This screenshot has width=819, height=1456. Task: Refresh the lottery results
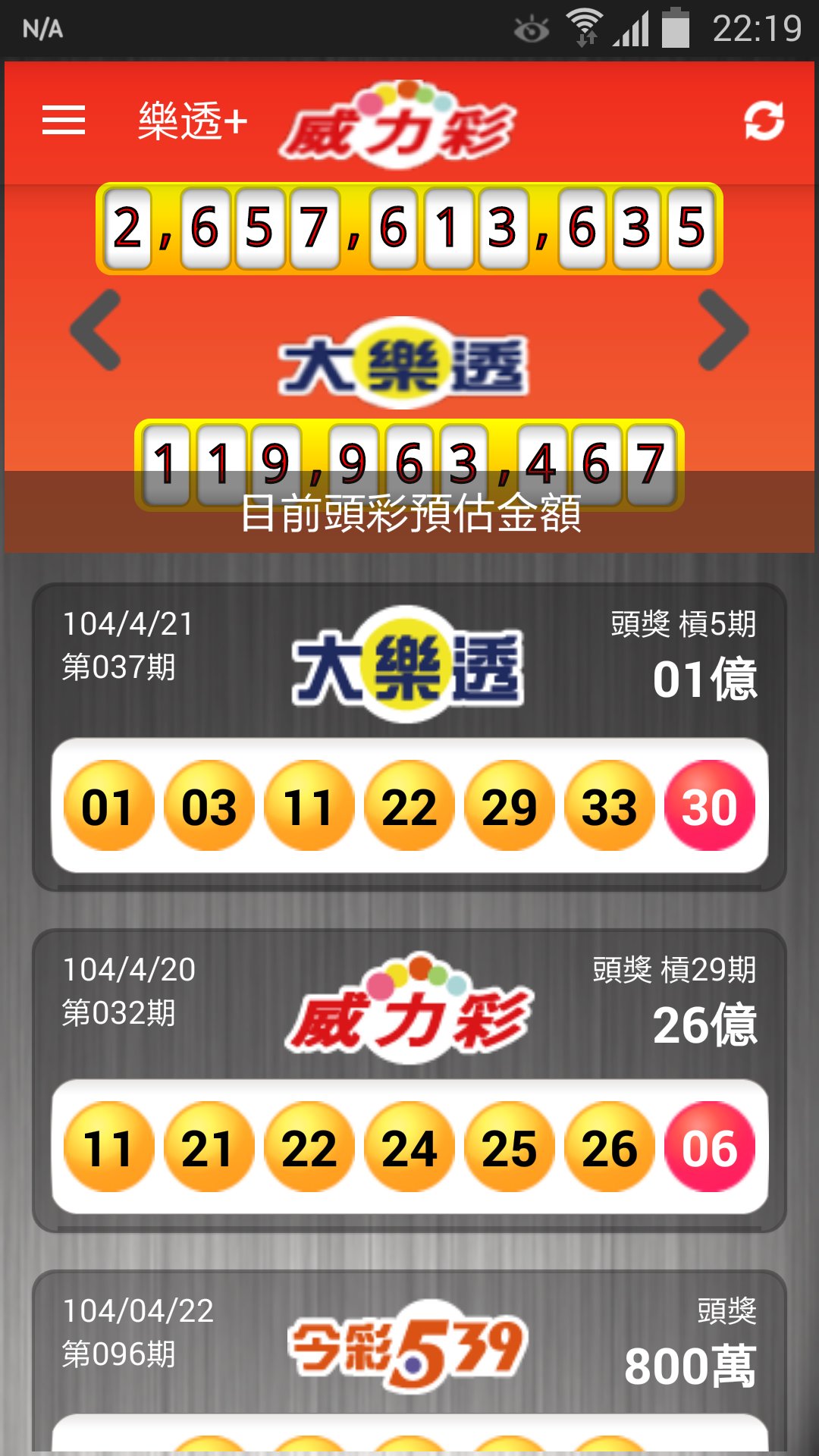click(763, 121)
